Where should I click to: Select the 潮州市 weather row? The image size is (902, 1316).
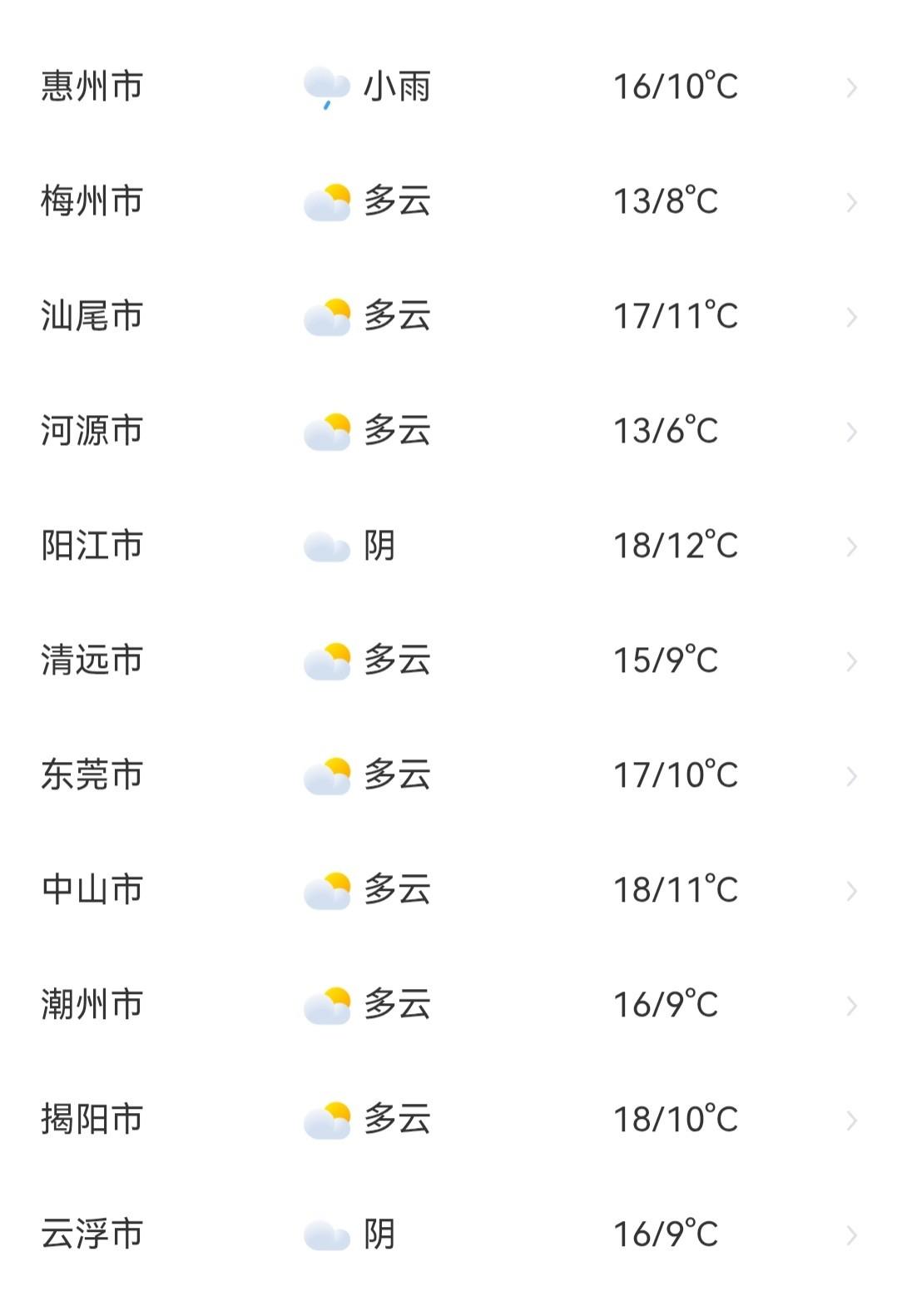click(451, 1005)
